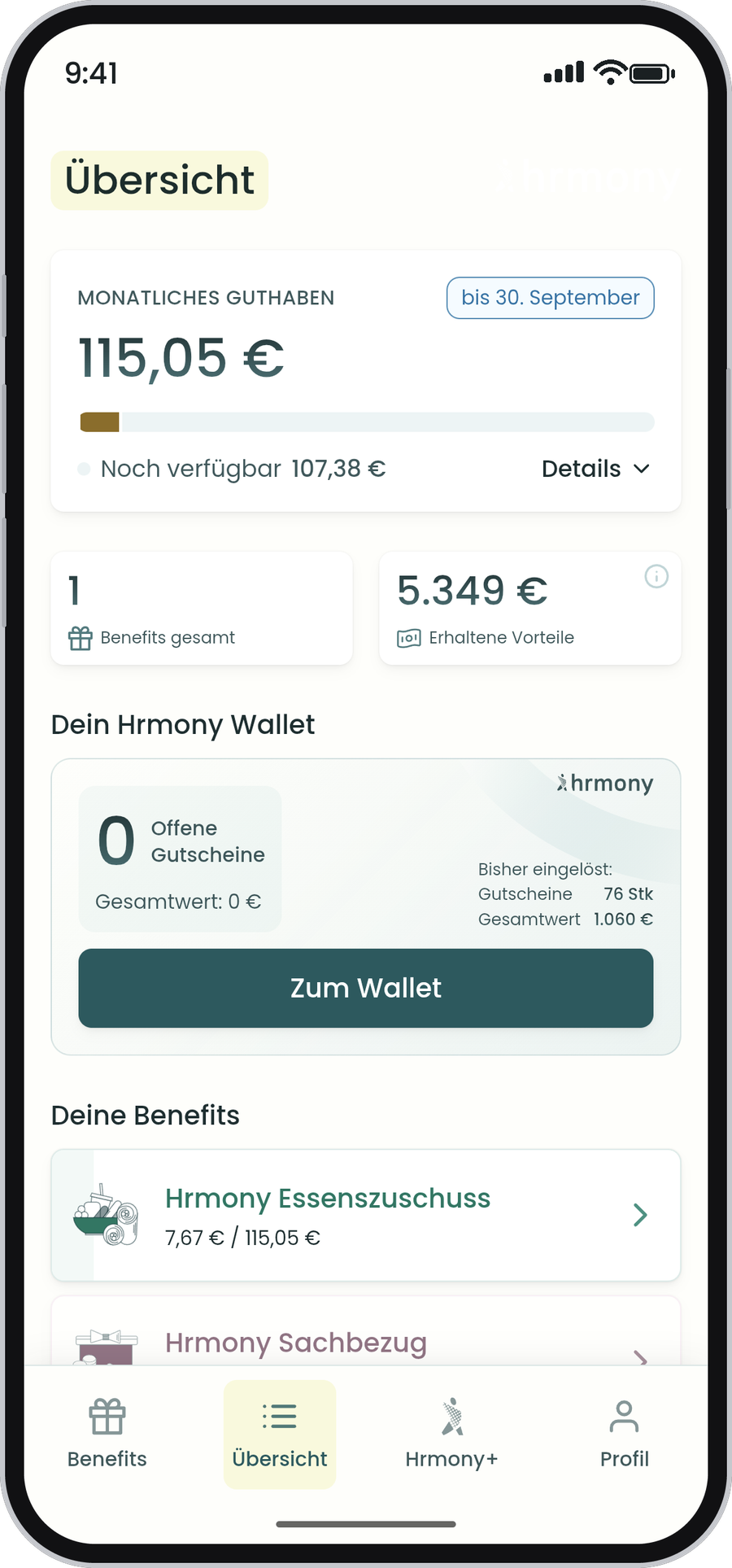Open the Zum Wallet button
This screenshot has height=1568, width=732.
[x=366, y=988]
